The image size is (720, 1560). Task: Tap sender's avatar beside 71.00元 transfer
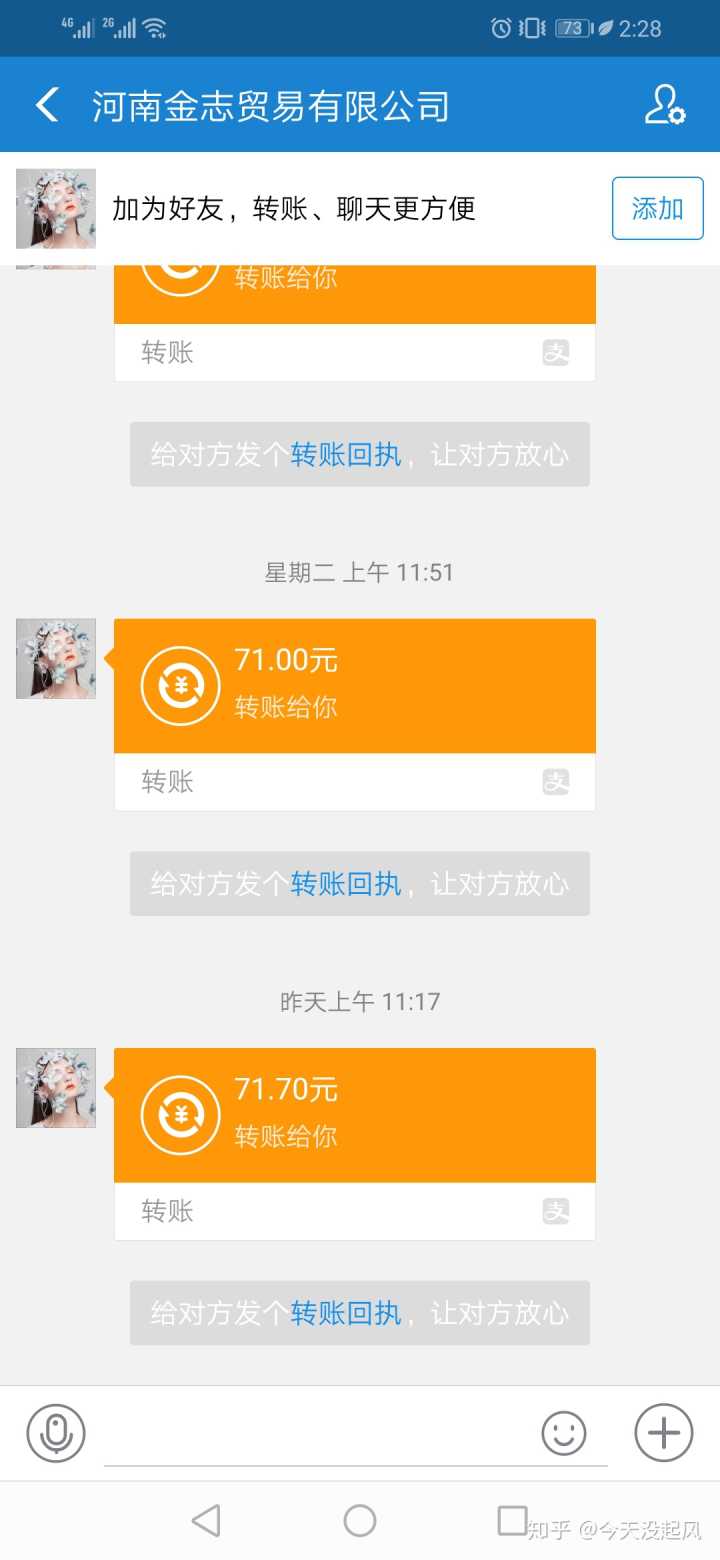56,658
